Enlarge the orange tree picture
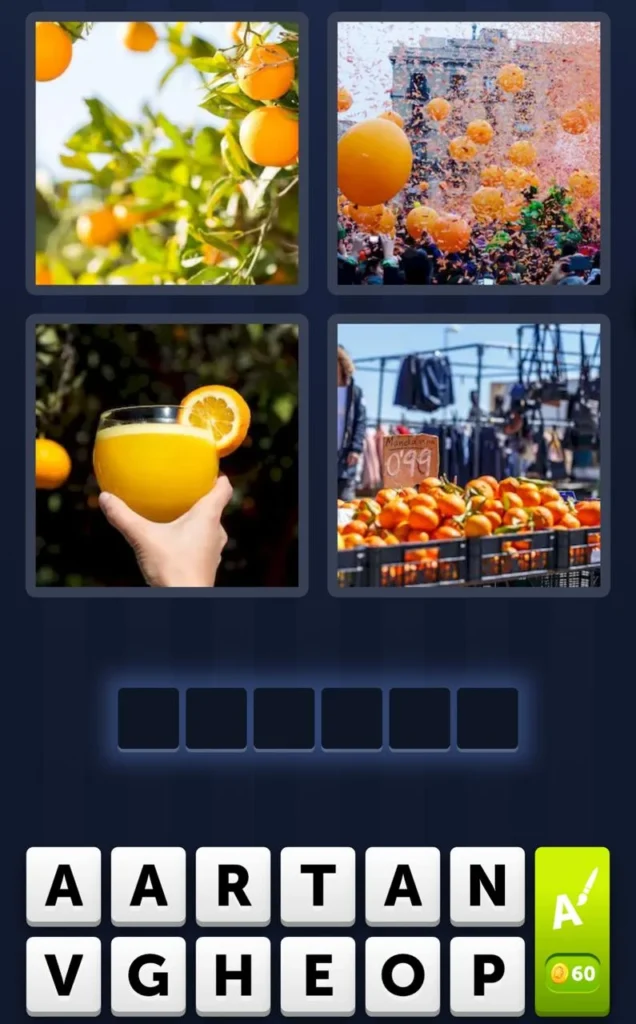This screenshot has height=1024, width=636. point(167,153)
